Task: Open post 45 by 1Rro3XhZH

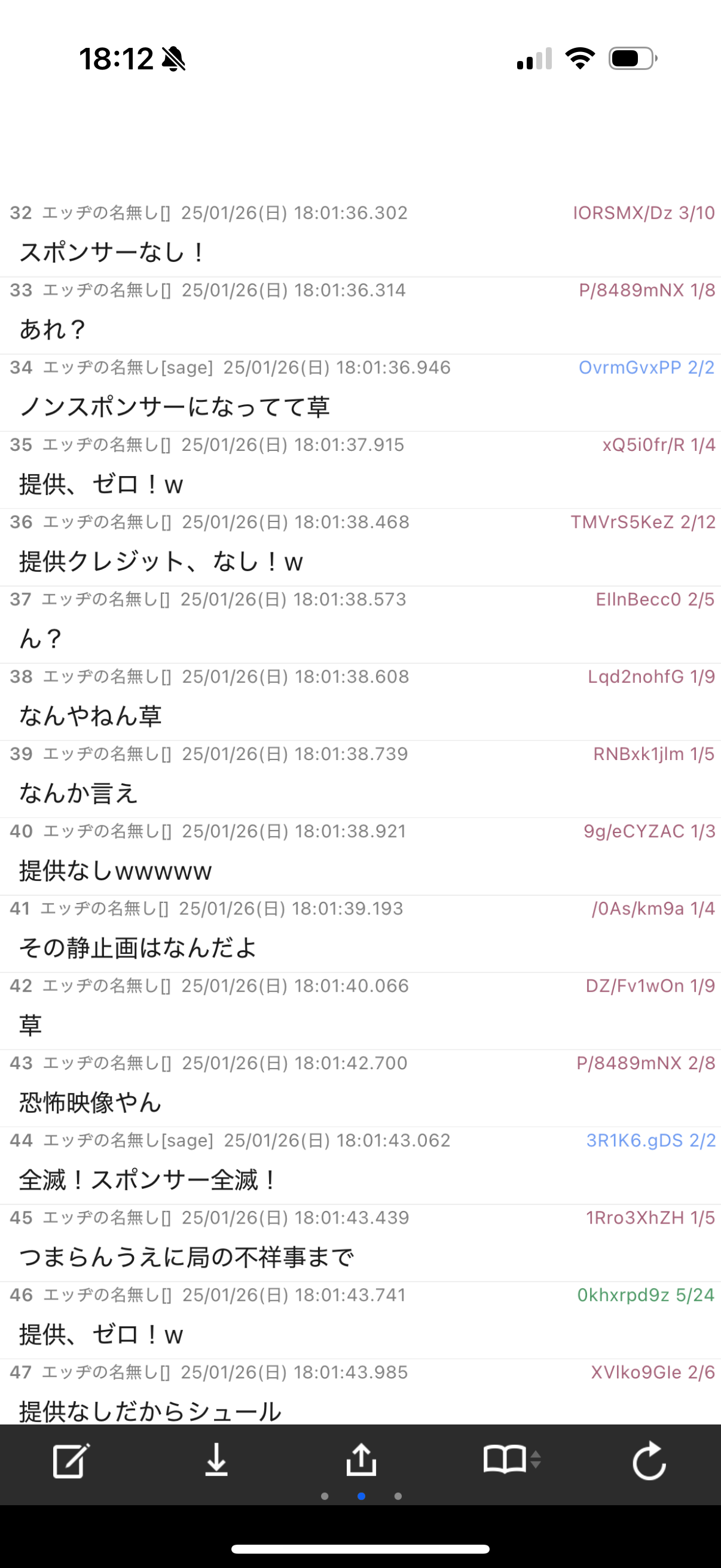Action: 186,1256
